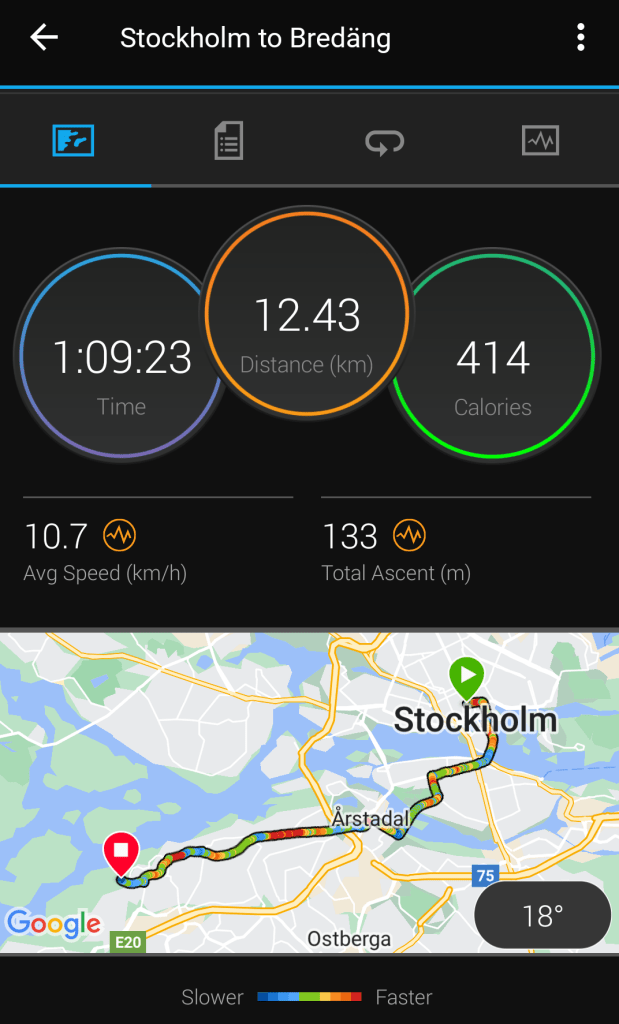
Task: Open the Total Ascent chart icon
Action: click(409, 536)
